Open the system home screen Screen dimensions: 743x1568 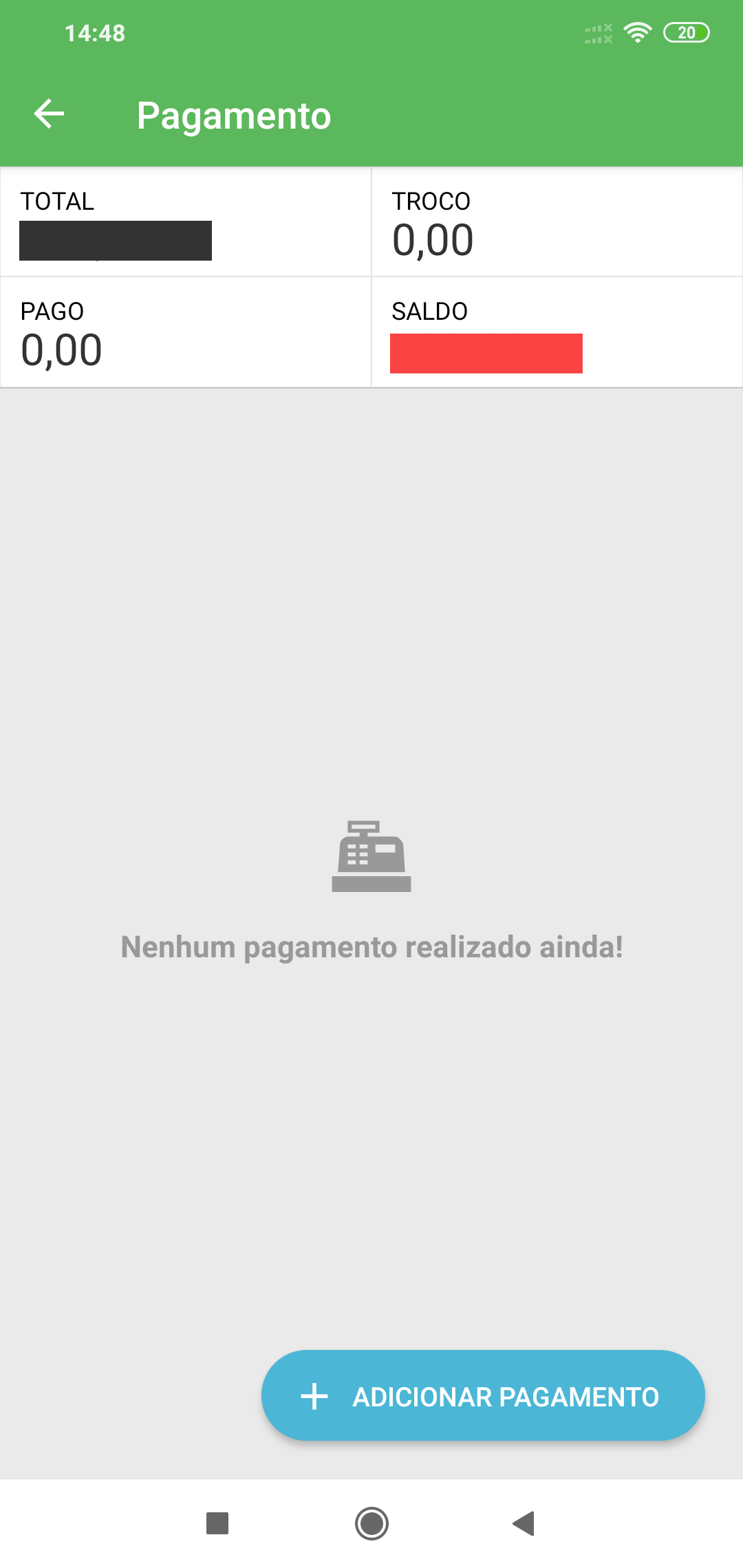pyautogui.click(x=371, y=1523)
